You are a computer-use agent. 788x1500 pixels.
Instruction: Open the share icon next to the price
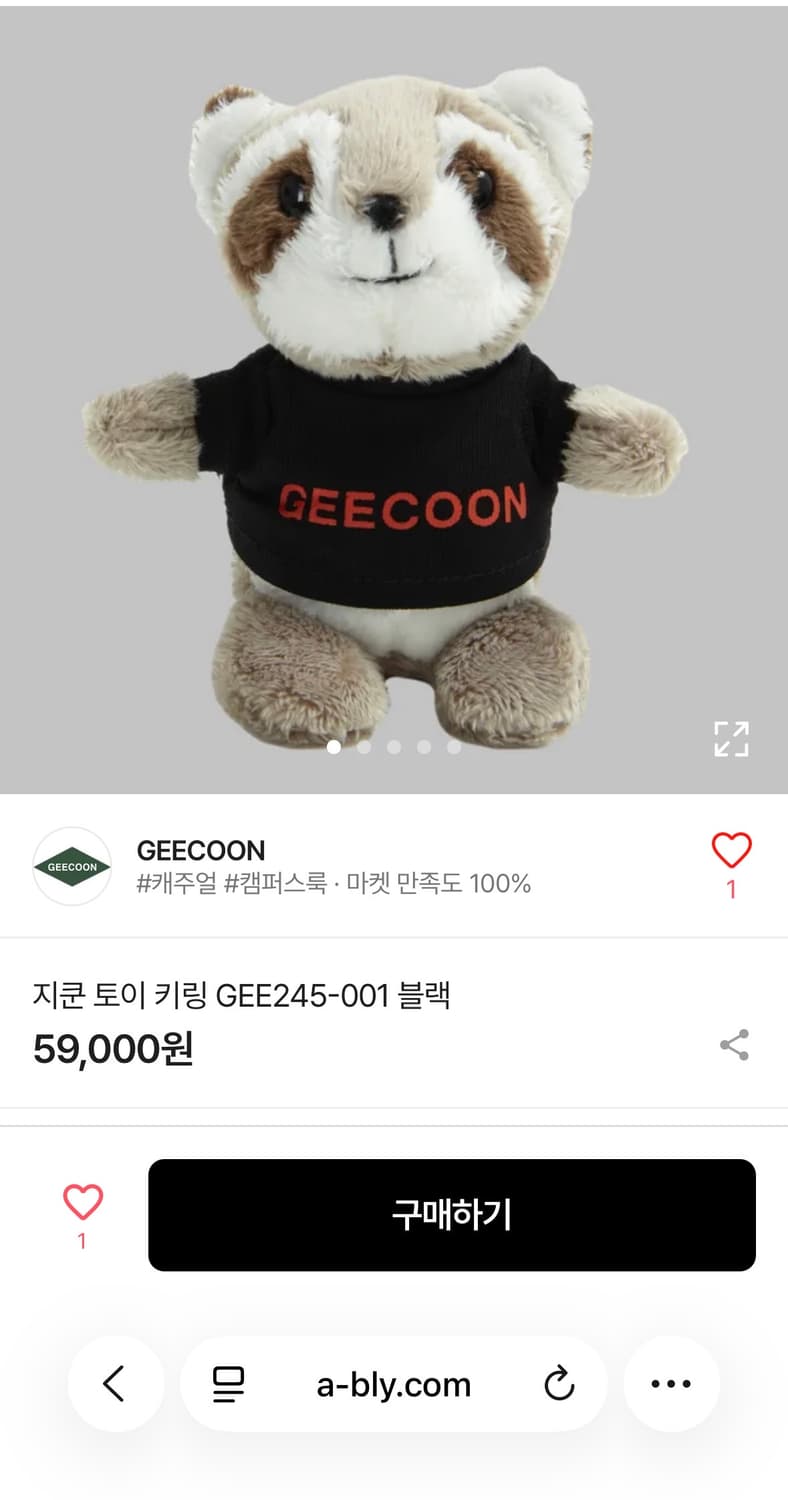pos(733,1044)
